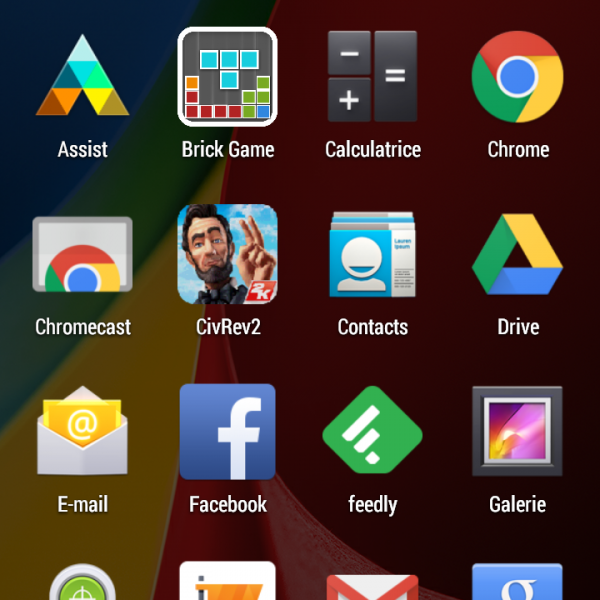Launch the Chrome browser
Viewport: 600px width, 600px height.
pyautogui.click(x=517, y=78)
